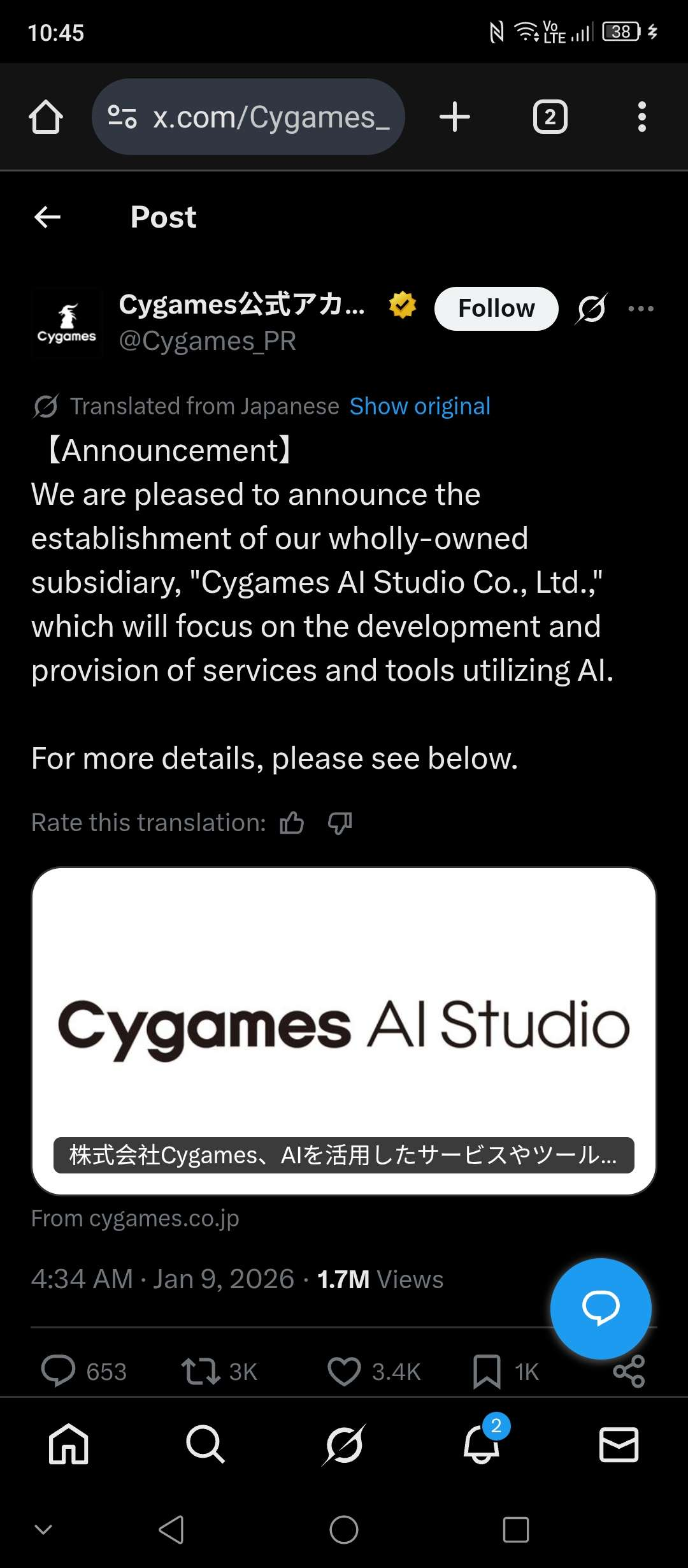
Task: Tap Show original to view the Japanese text
Action: point(420,406)
